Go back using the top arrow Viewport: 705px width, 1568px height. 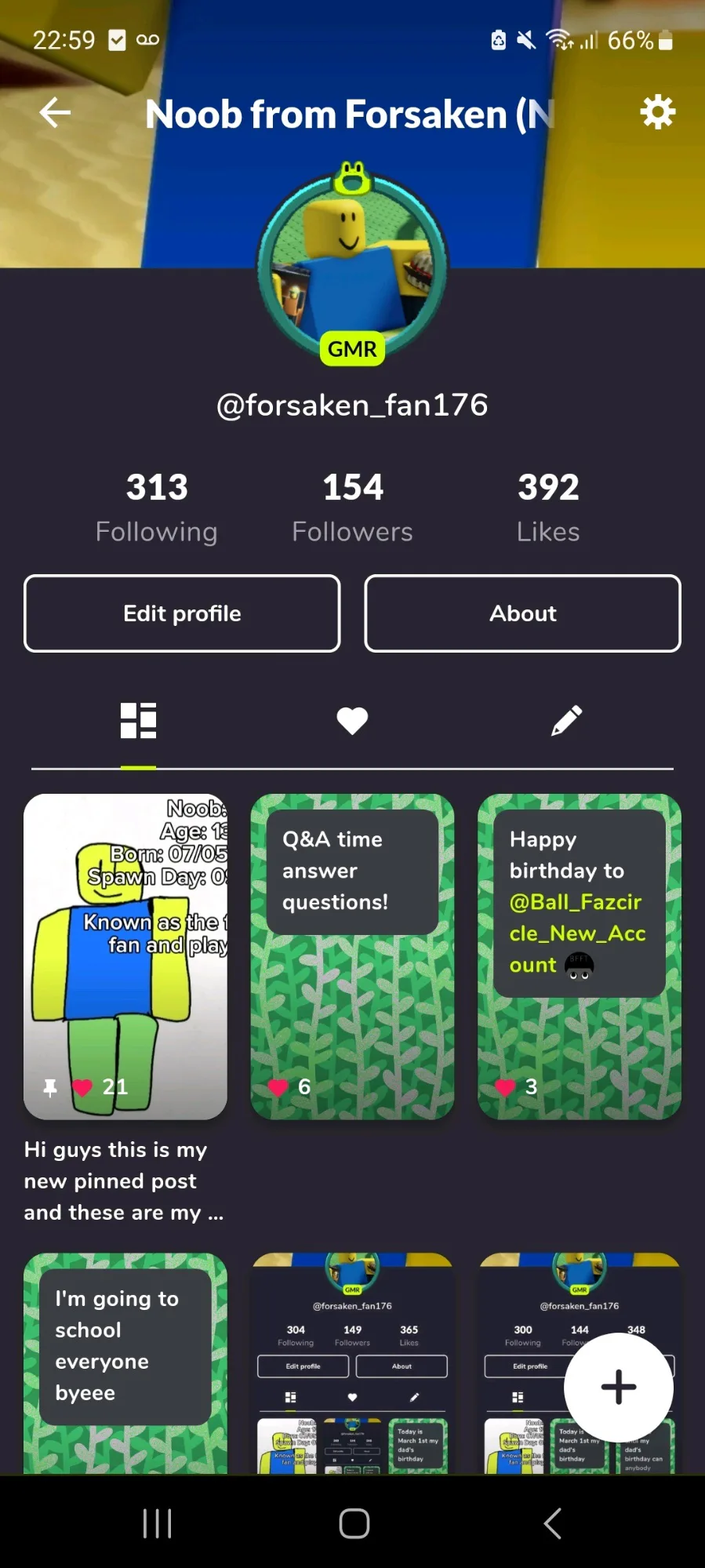pos(55,113)
